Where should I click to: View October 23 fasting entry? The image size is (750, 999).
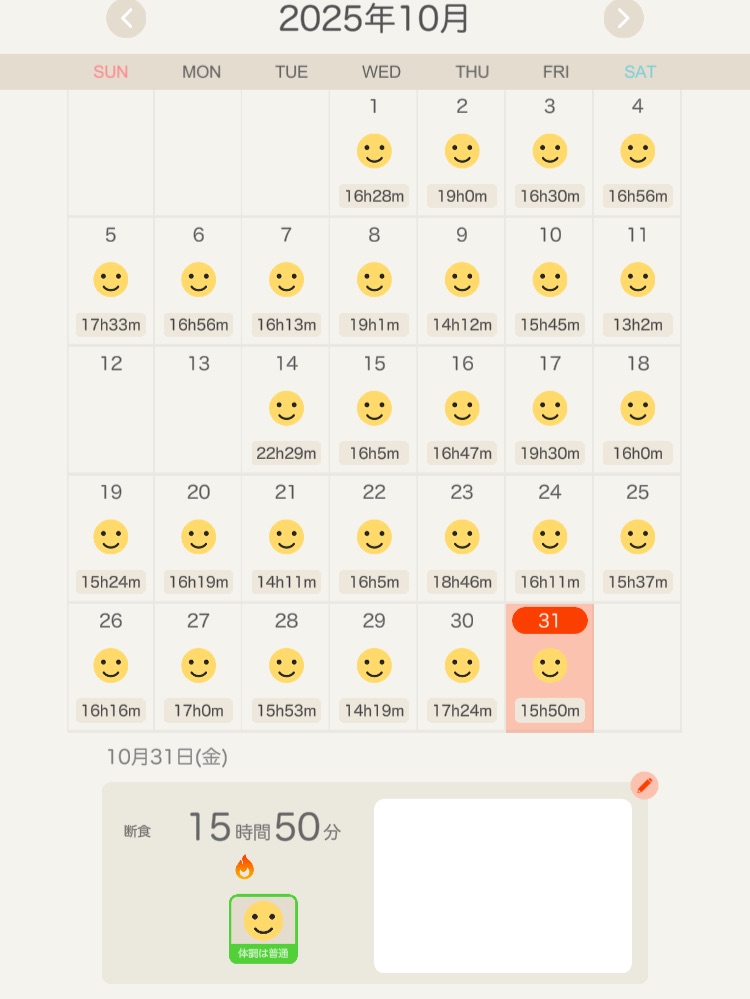click(462, 538)
